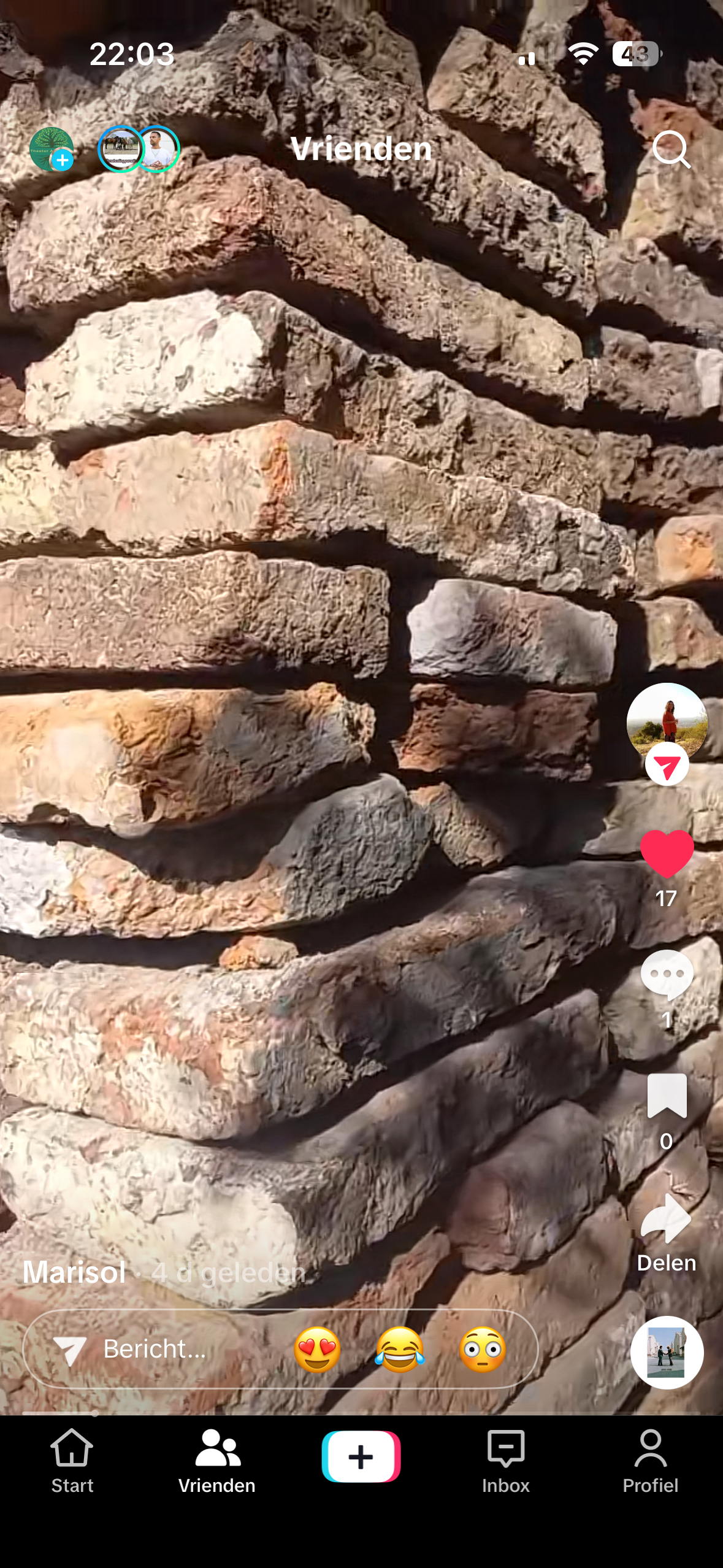
Task: Tap the Delen share arrow
Action: pos(667,1220)
